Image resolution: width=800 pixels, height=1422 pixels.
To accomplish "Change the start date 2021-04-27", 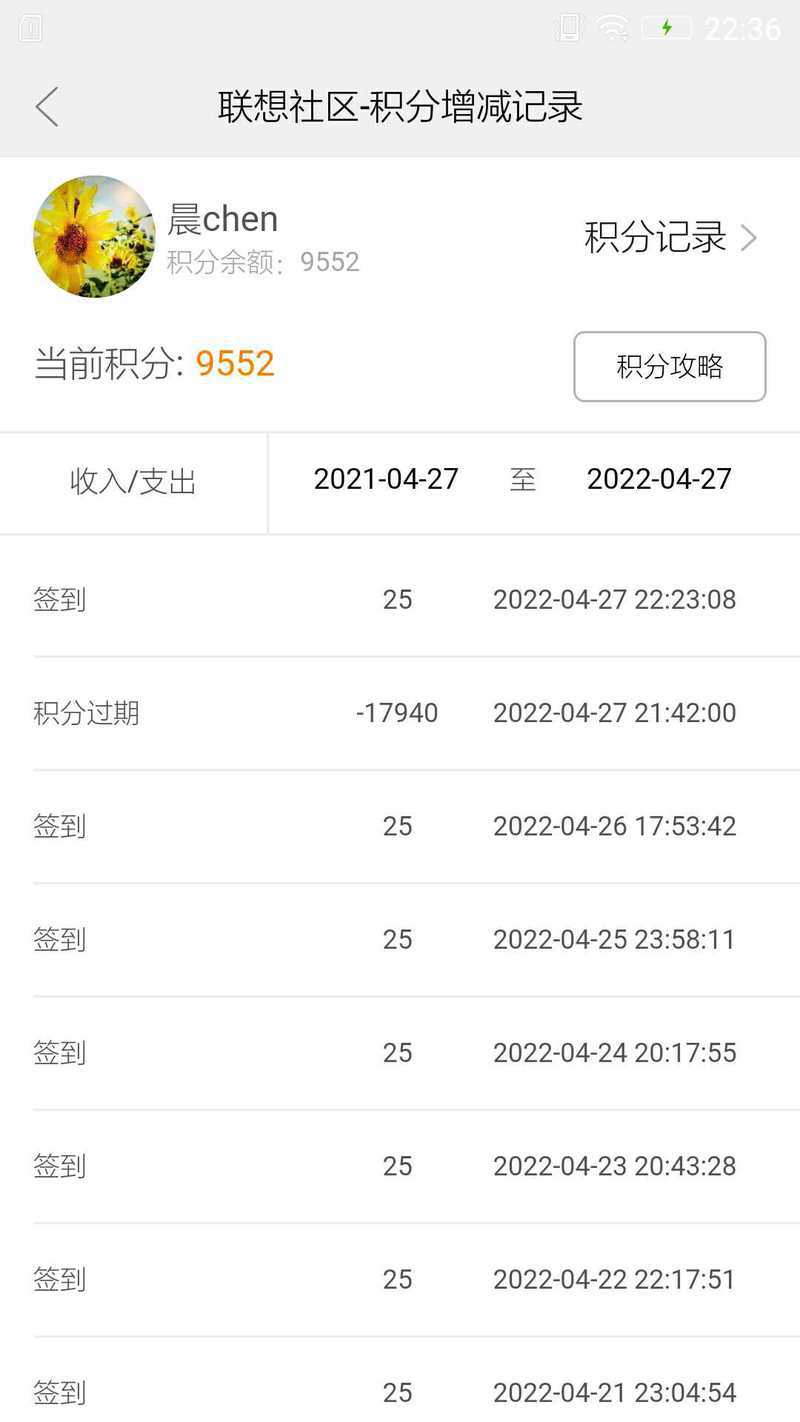I will pos(386,479).
